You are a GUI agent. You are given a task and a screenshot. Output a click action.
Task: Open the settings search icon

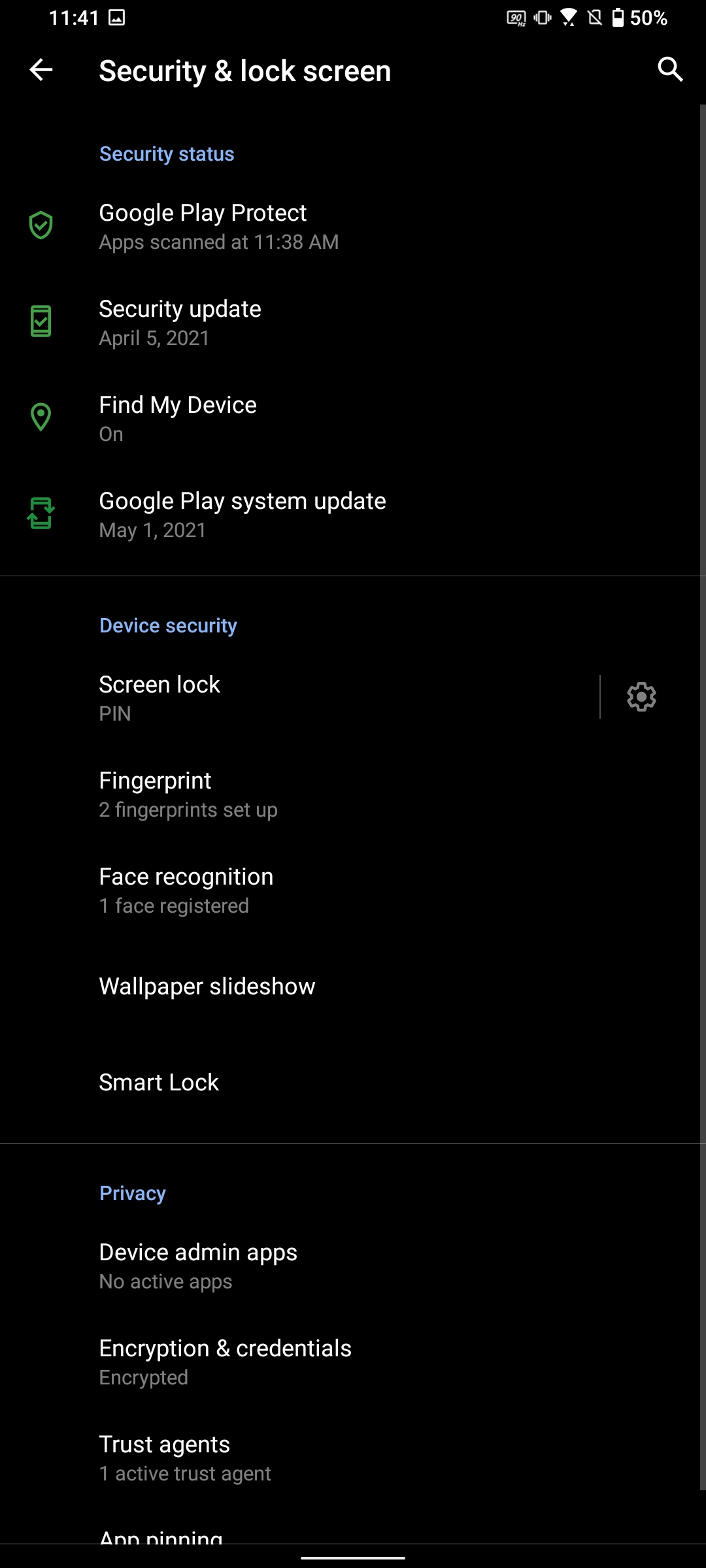click(670, 69)
